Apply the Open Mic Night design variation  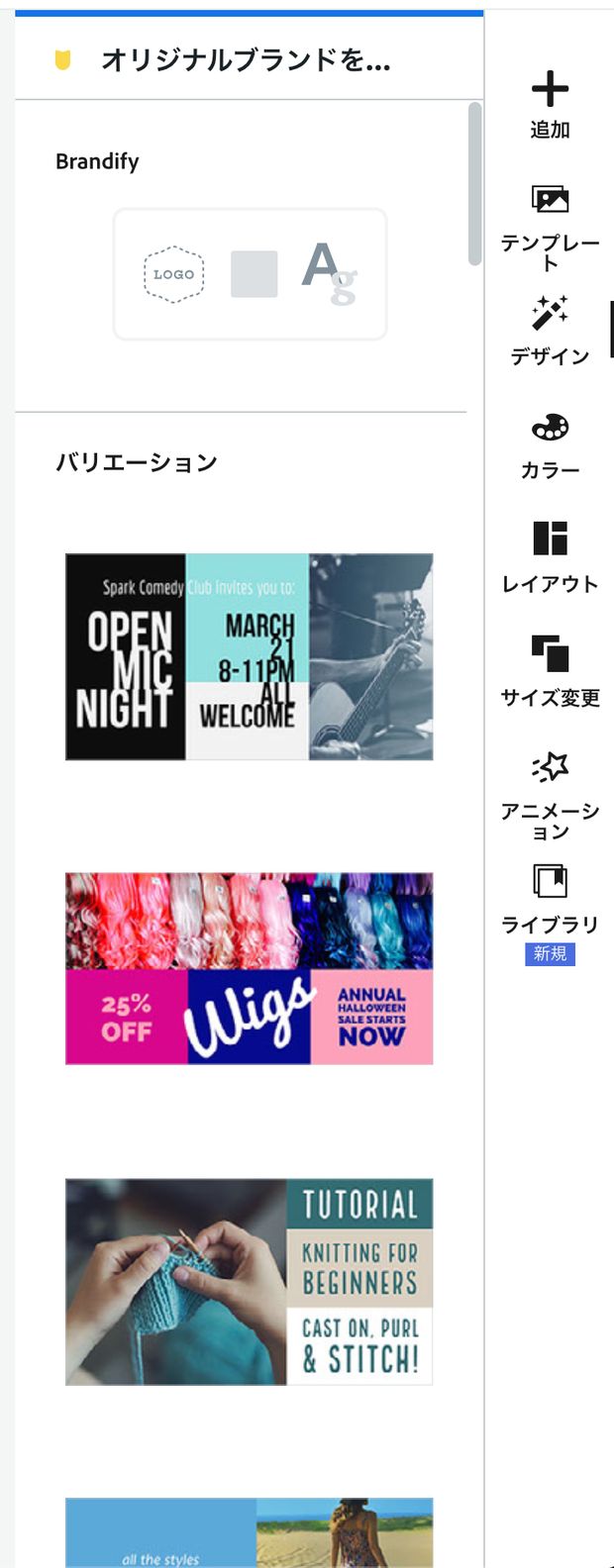coord(250,656)
